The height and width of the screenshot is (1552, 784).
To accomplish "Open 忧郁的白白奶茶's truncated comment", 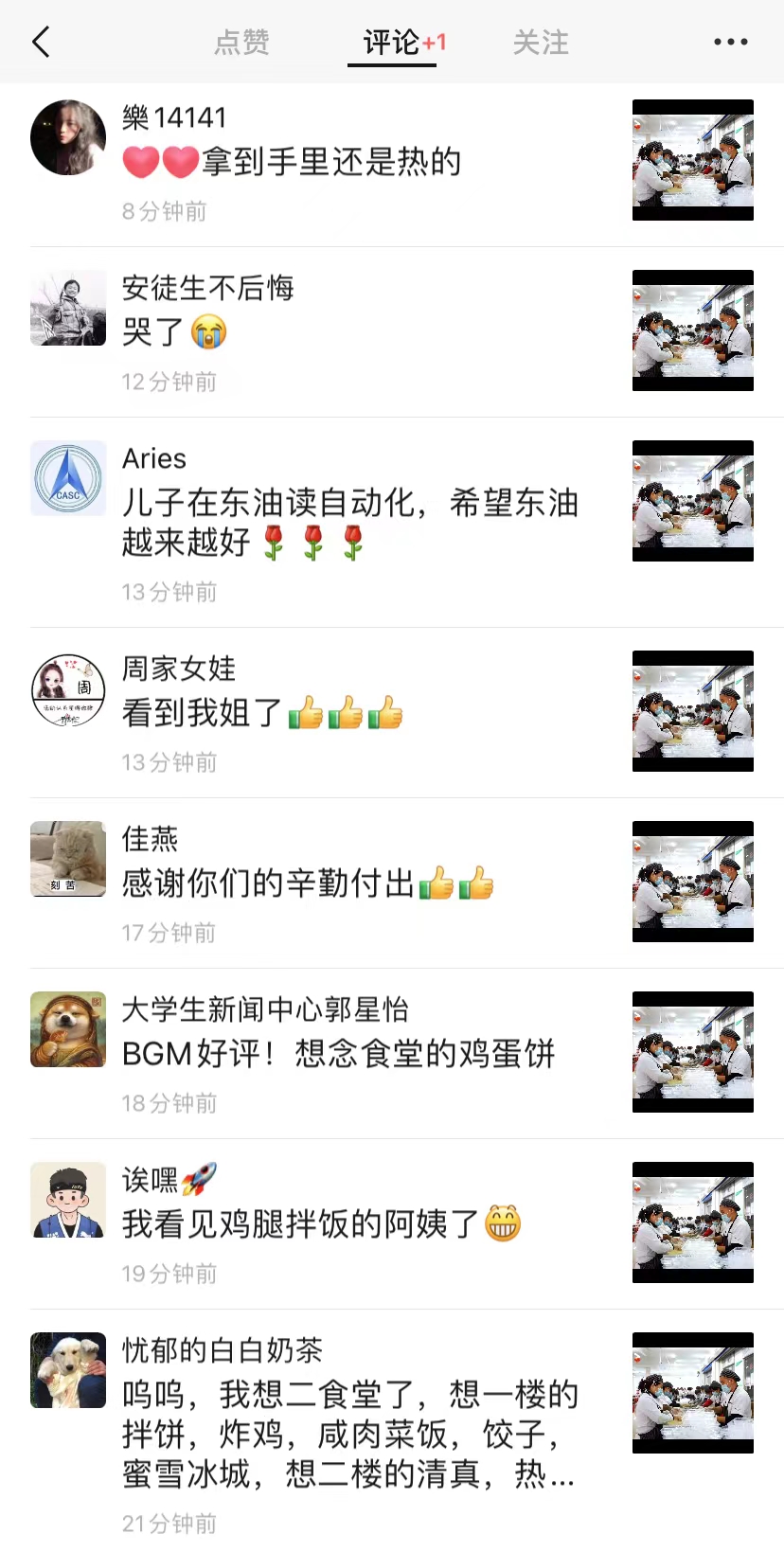I will click(348, 1434).
